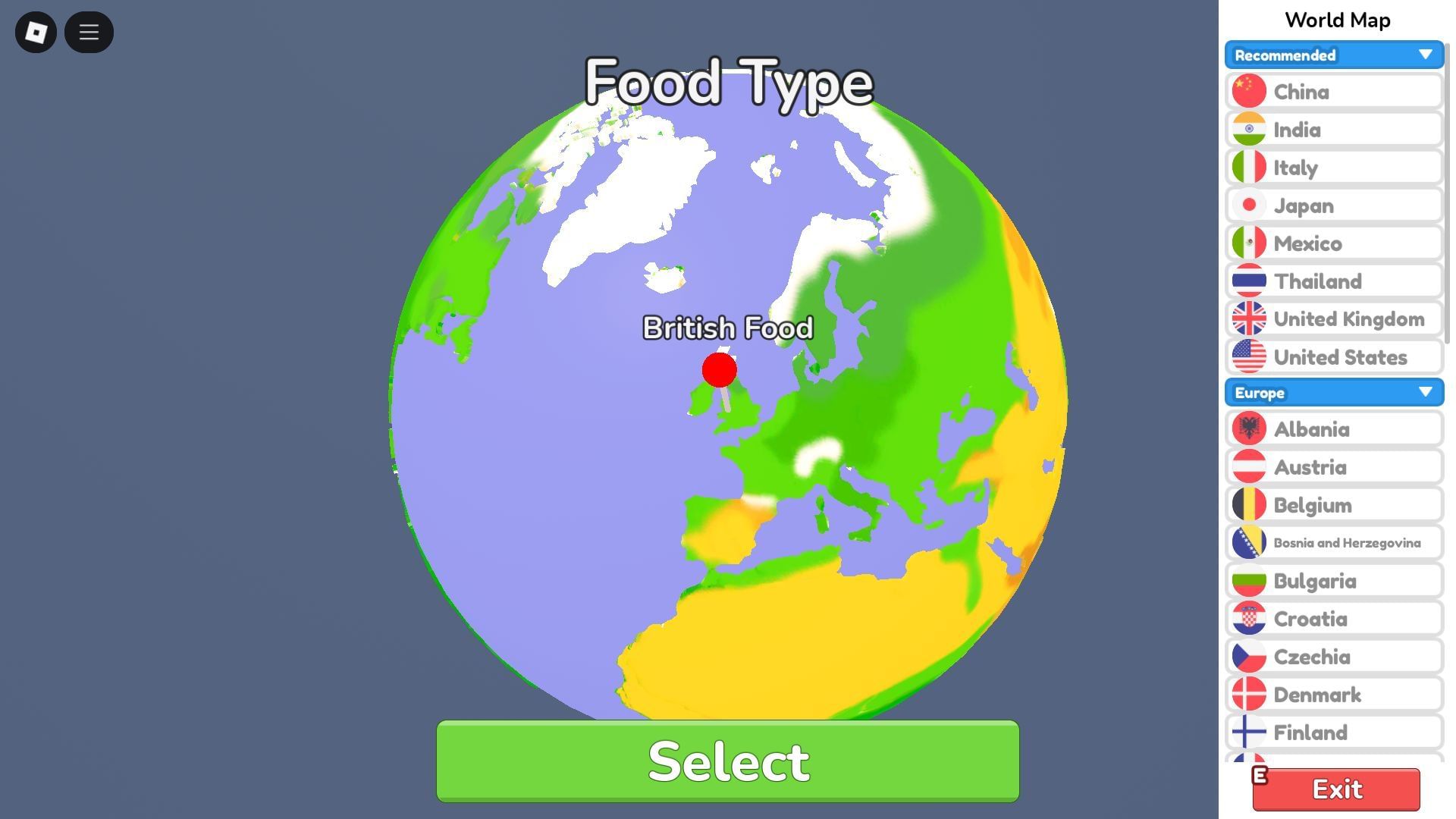Screen dimensions: 1456x819
Task: Collapse the Recommended section
Action: (x=1425, y=55)
